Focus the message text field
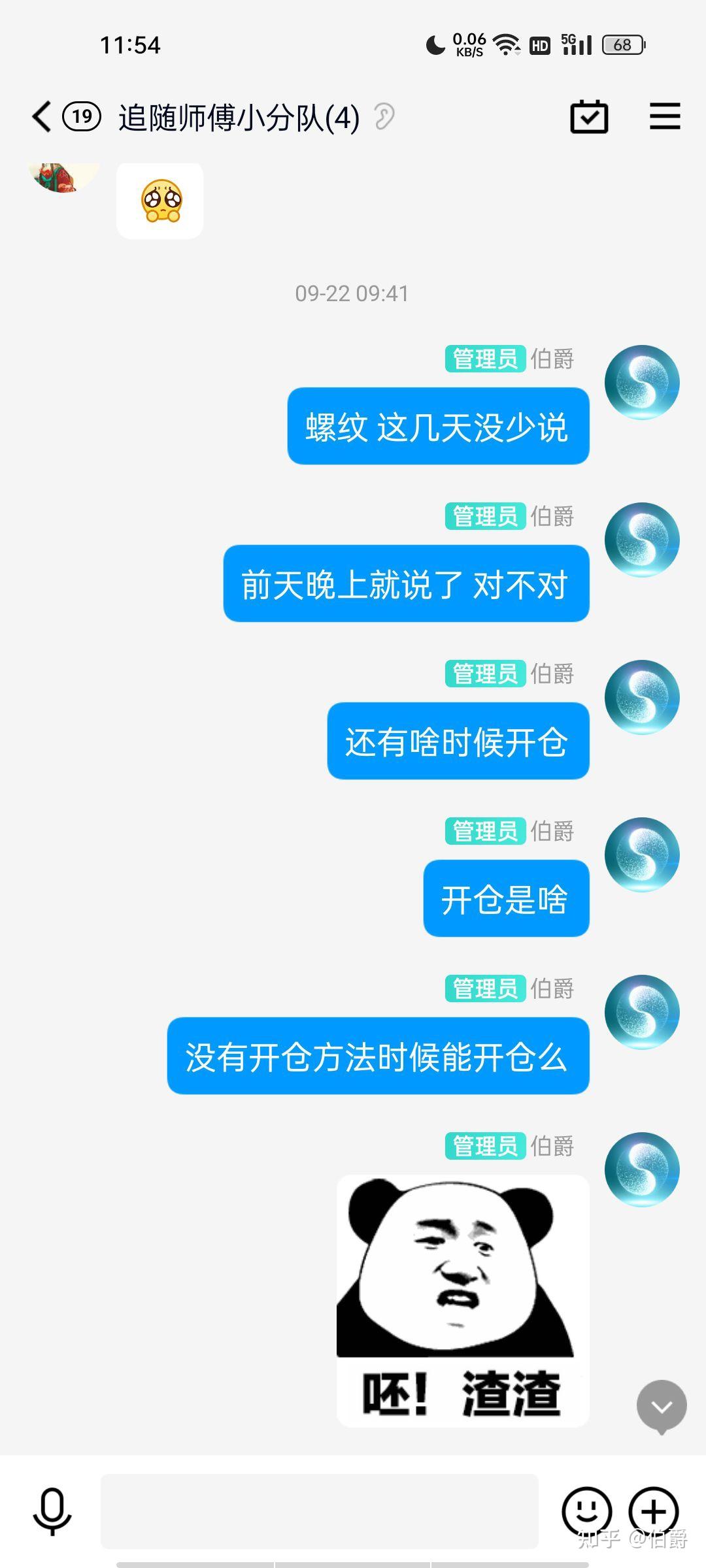706x1568 pixels. pyautogui.click(x=319, y=1511)
